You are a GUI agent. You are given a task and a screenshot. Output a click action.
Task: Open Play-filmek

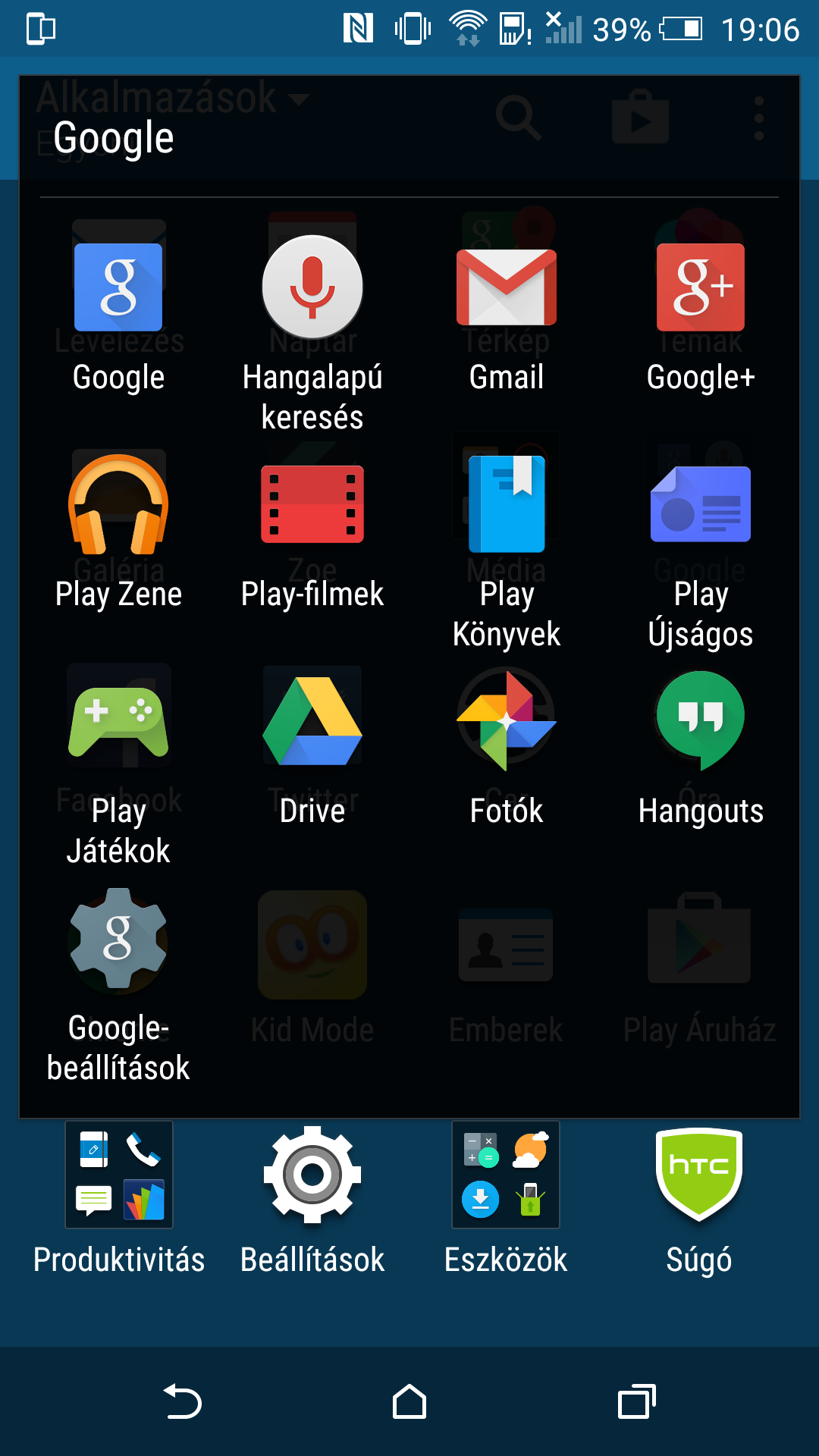(312, 505)
